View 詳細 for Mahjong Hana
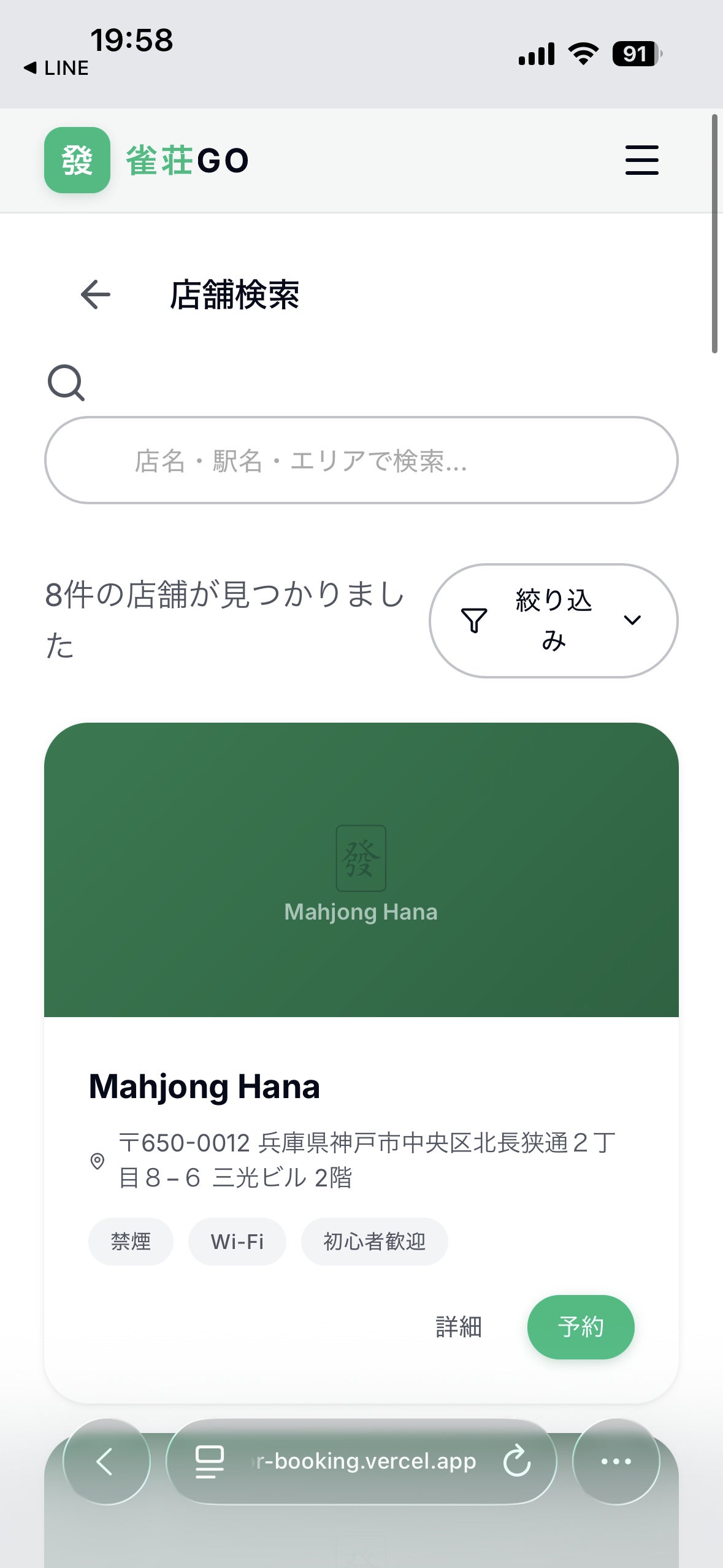Viewport: 723px width, 1568px height. [459, 1327]
